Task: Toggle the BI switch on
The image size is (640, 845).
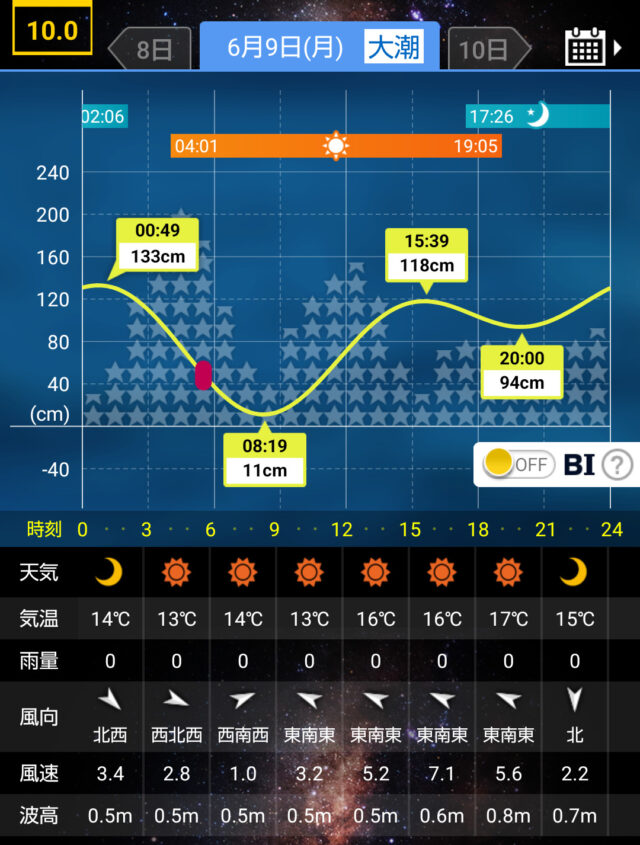Action: [x=518, y=465]
